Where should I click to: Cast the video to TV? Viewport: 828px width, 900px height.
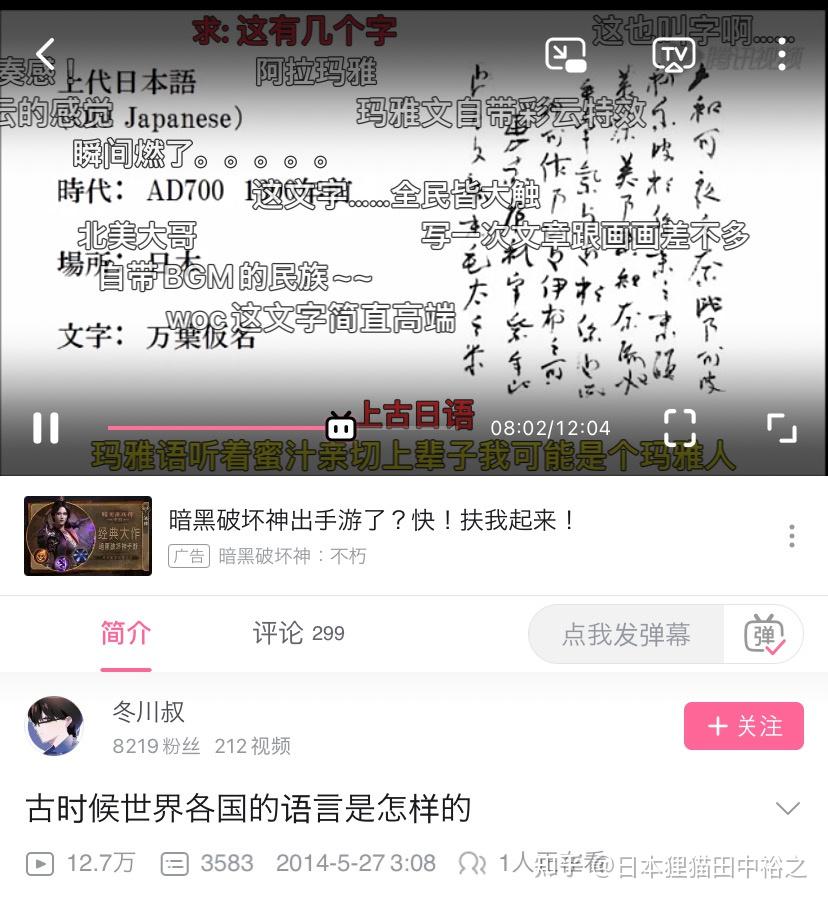coord(674,54)
